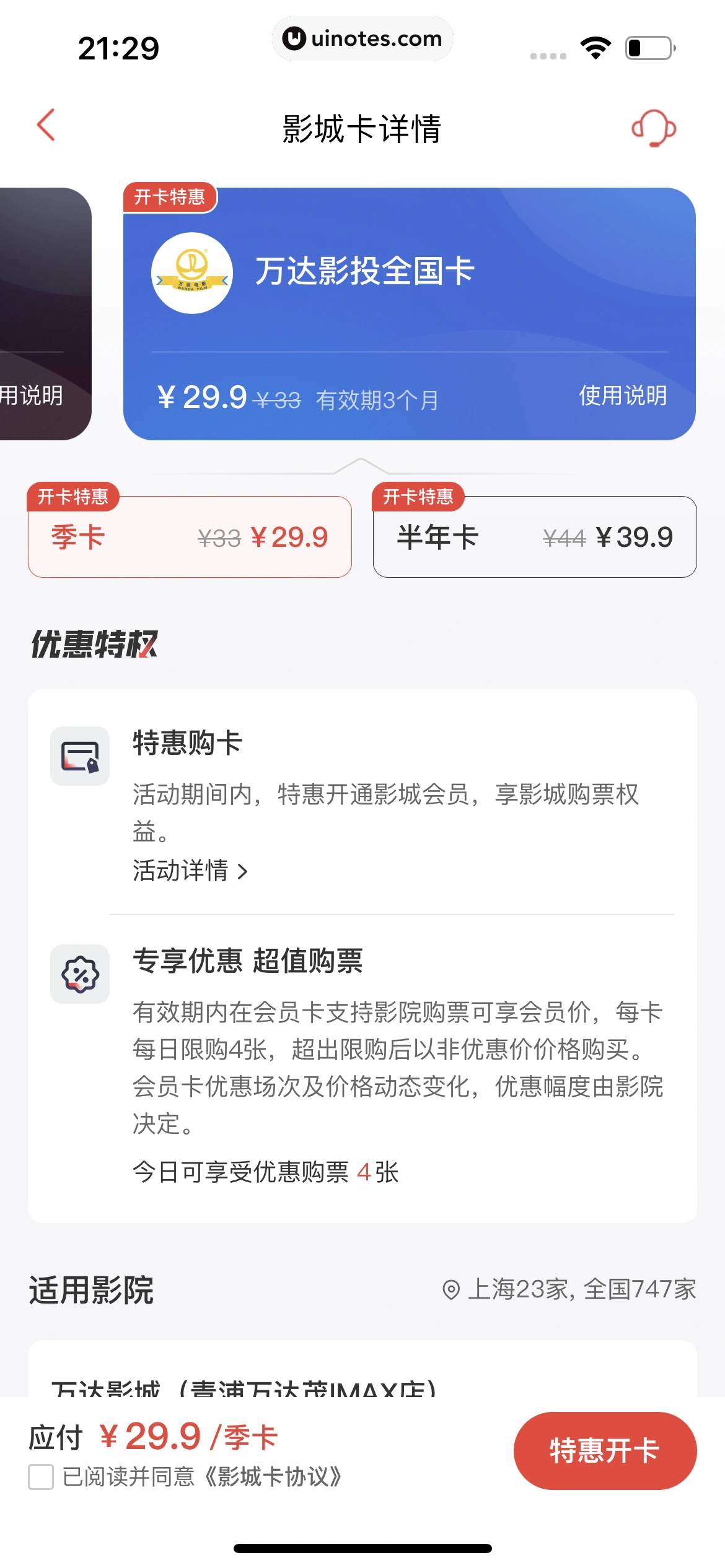The image size is (725, 1568).
Task: Open customer service headset icon
Action: 653,128
